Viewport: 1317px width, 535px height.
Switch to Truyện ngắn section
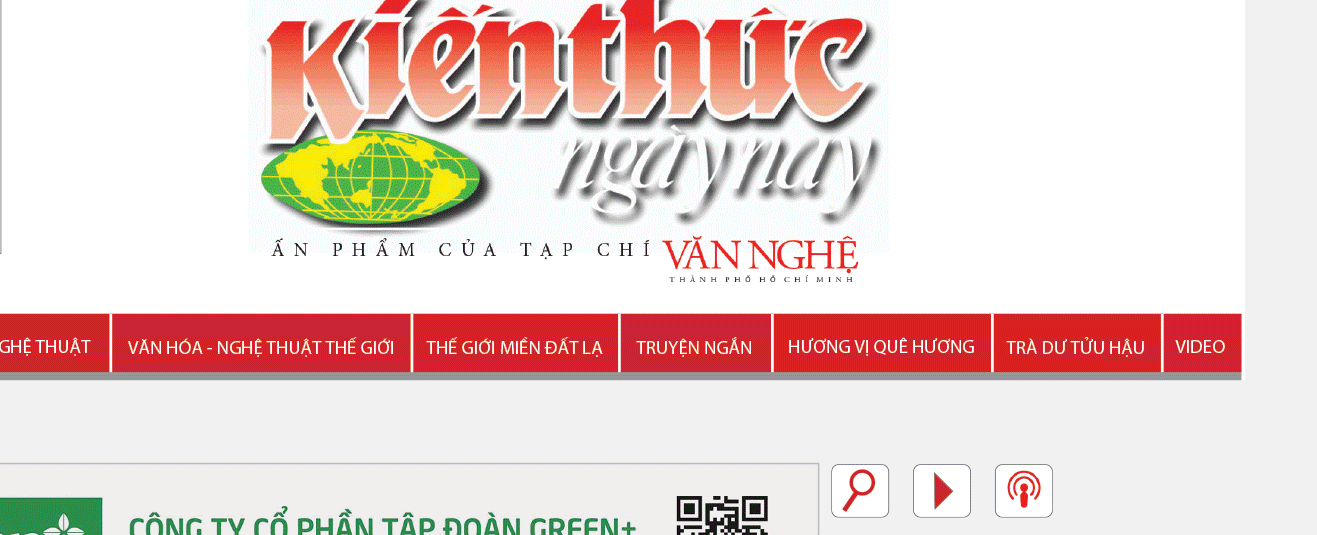click(x=694, y=347)
